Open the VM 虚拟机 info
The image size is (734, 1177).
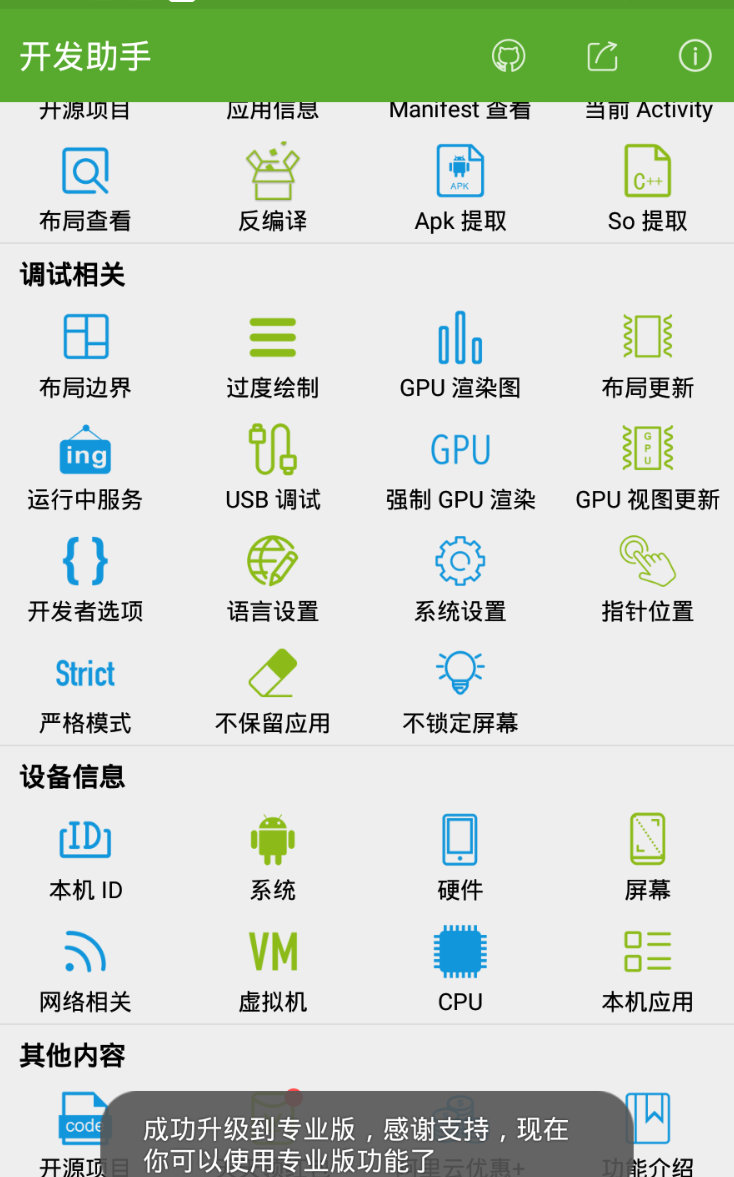[272, 968]
